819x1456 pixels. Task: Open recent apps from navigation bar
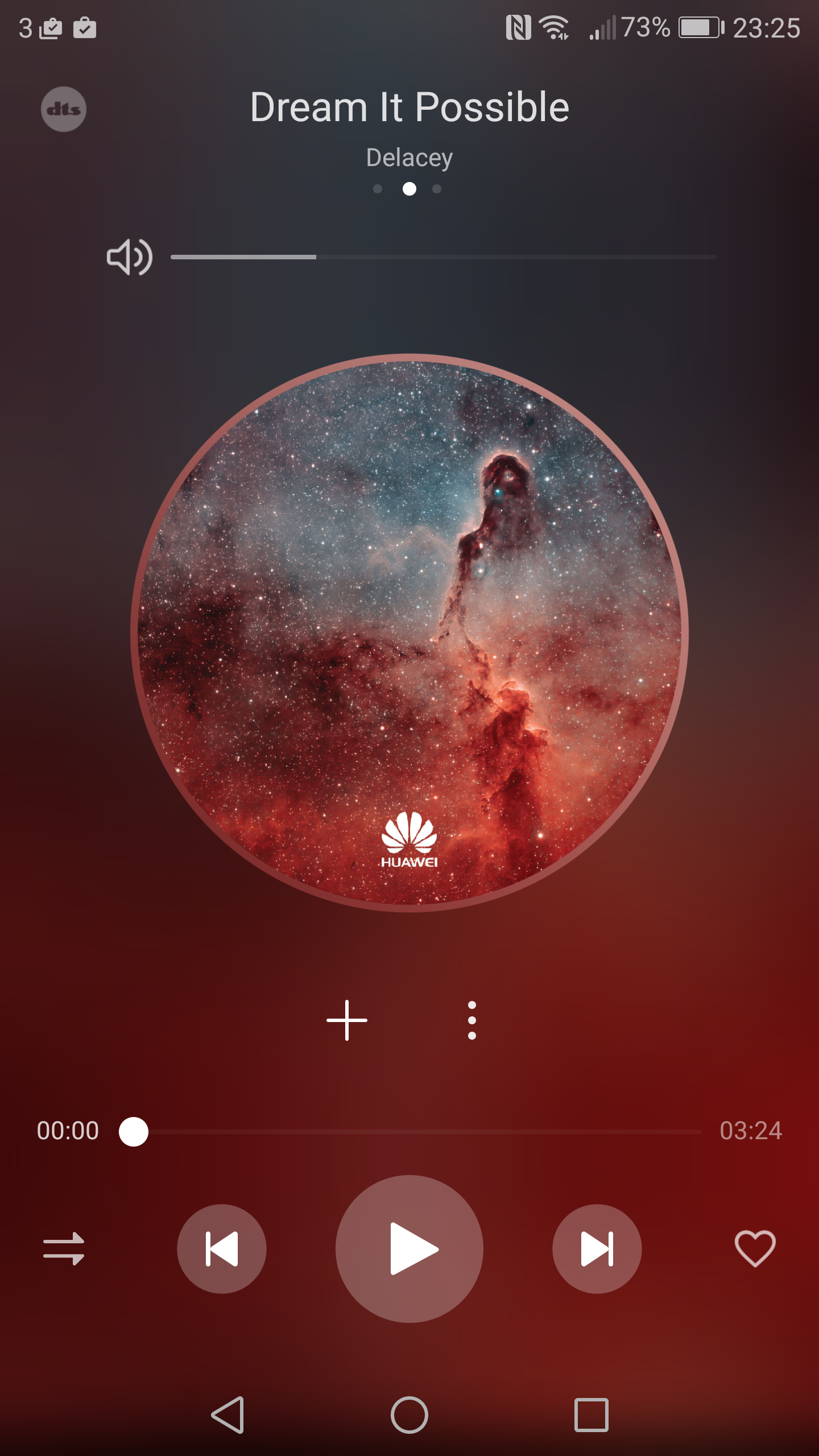(591, 1415)
